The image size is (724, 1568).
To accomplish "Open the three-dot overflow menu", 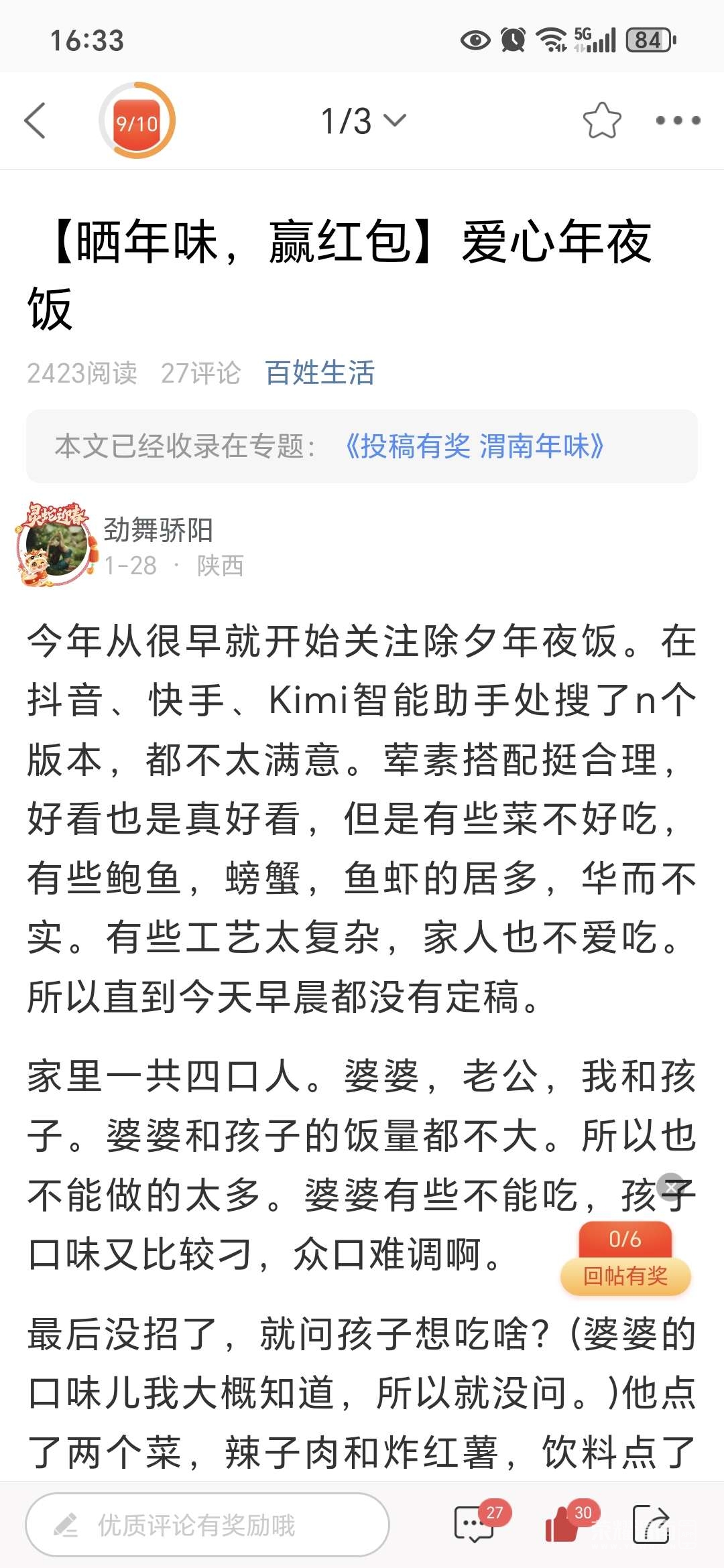I will [678, 121].
